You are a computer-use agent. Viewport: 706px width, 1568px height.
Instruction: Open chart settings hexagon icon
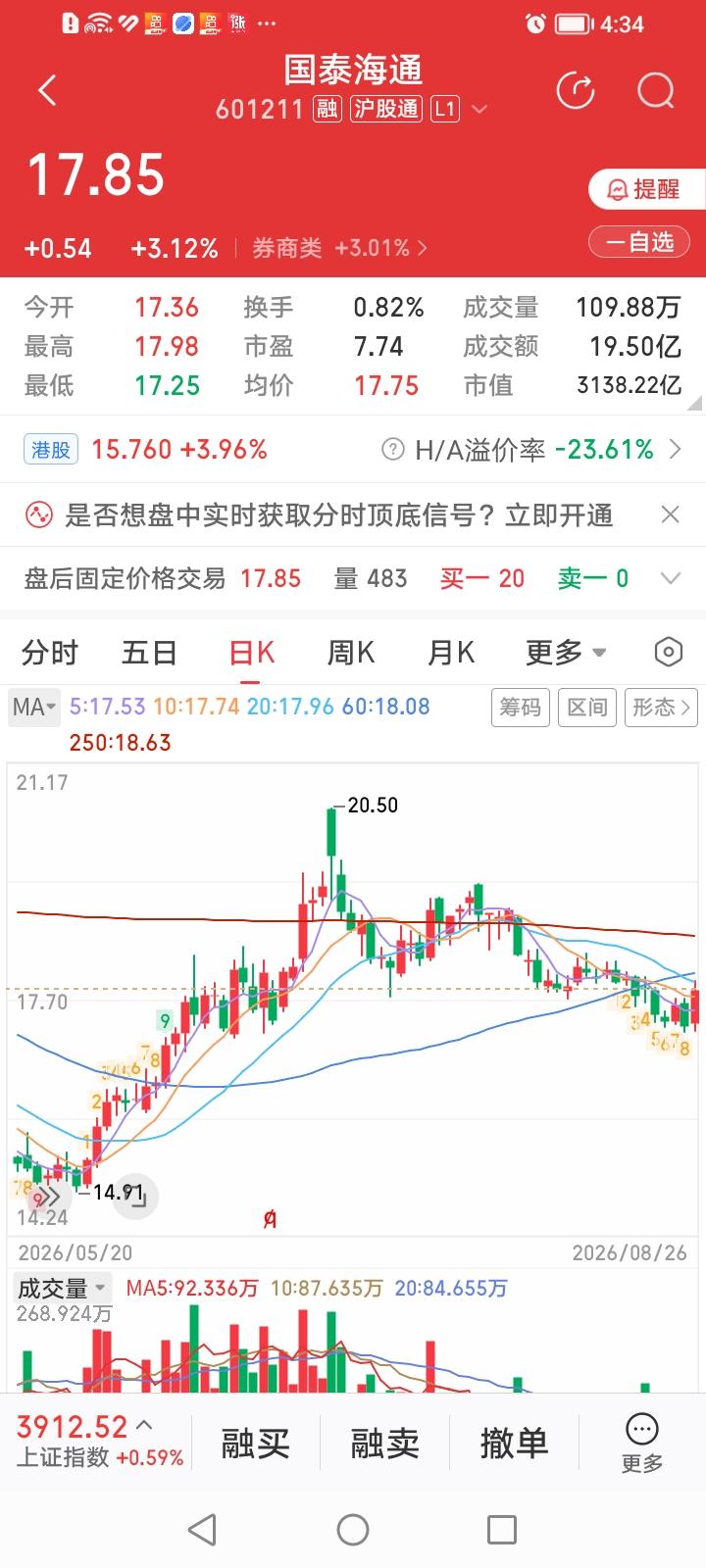click(x=668, y=653)
